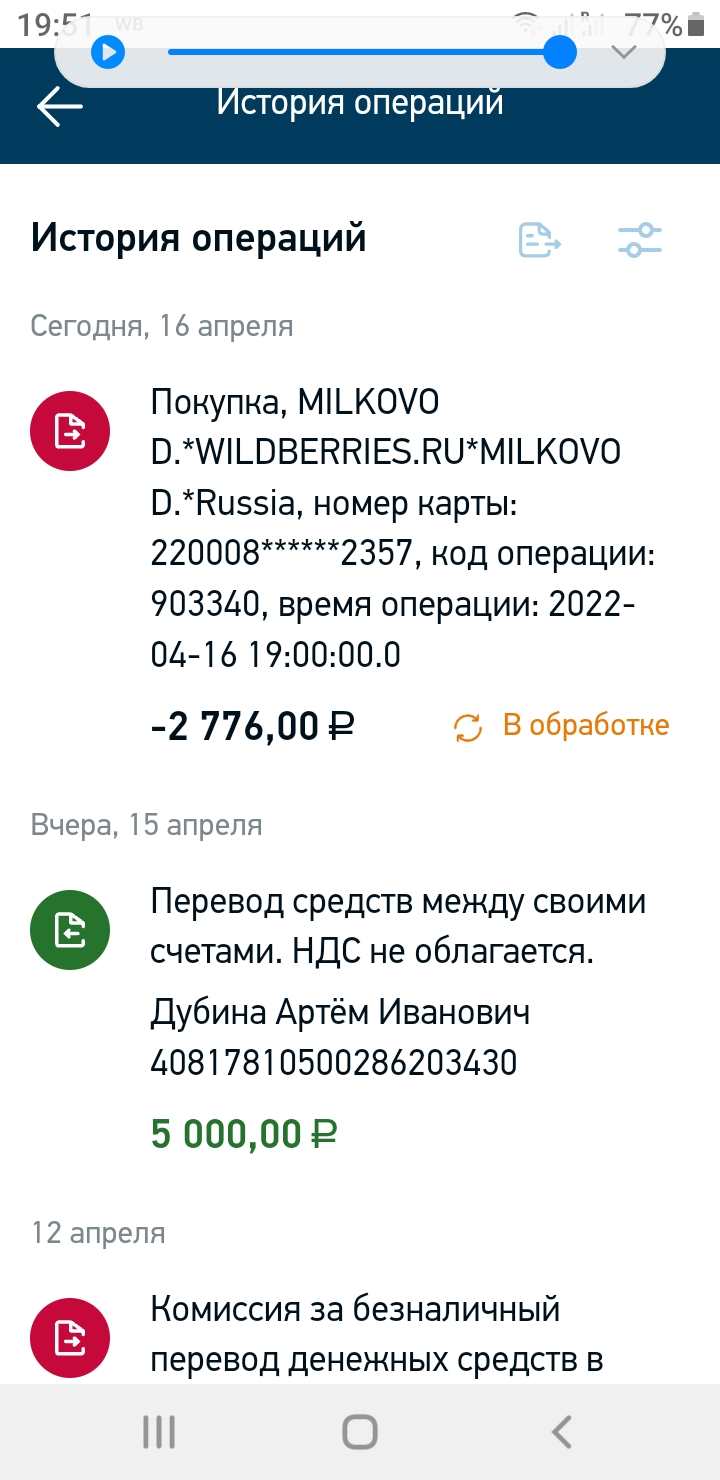Tap the playback progress slider handle

560,52
